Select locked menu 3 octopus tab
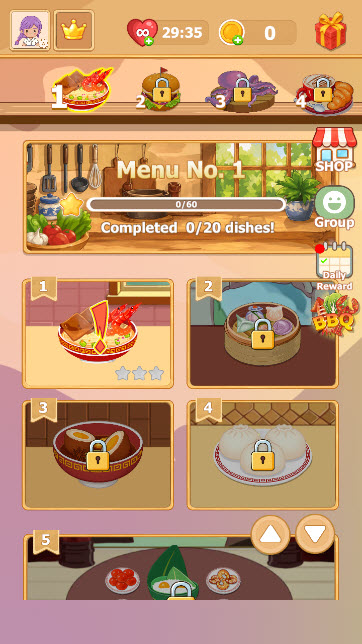The image size is (362, 644). (x=241, y=91)
